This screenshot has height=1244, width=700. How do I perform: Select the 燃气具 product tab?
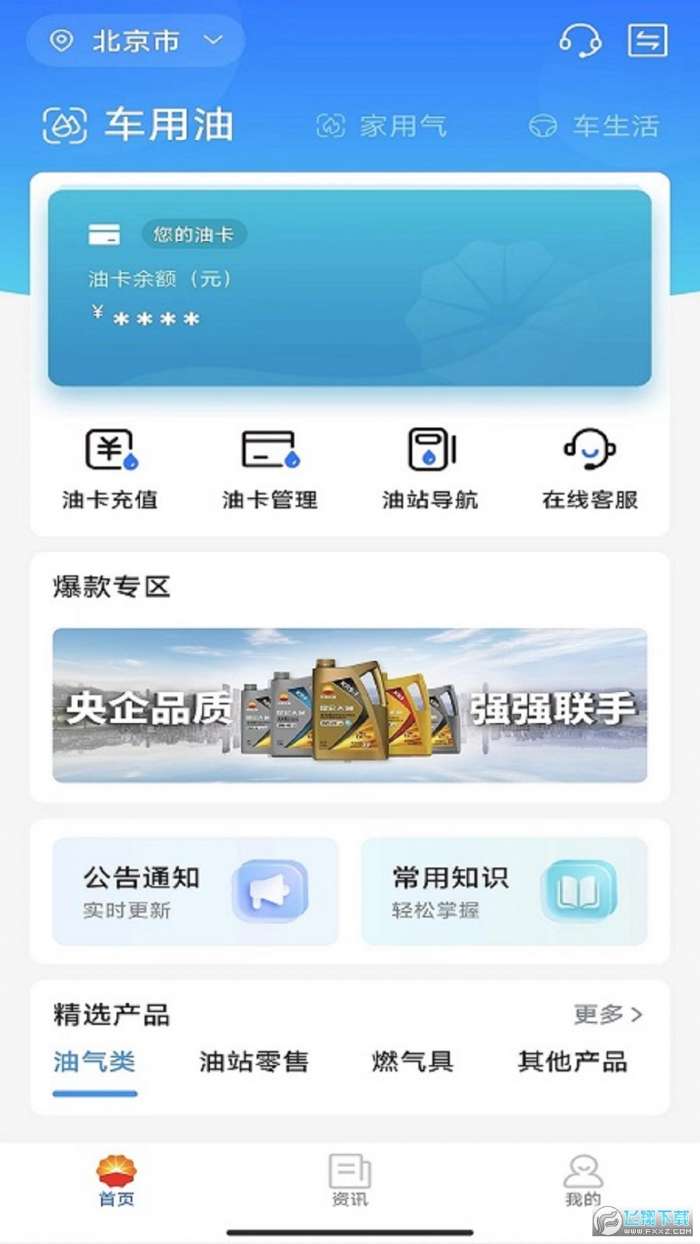pyautogui.click(x=412, y=1062)
